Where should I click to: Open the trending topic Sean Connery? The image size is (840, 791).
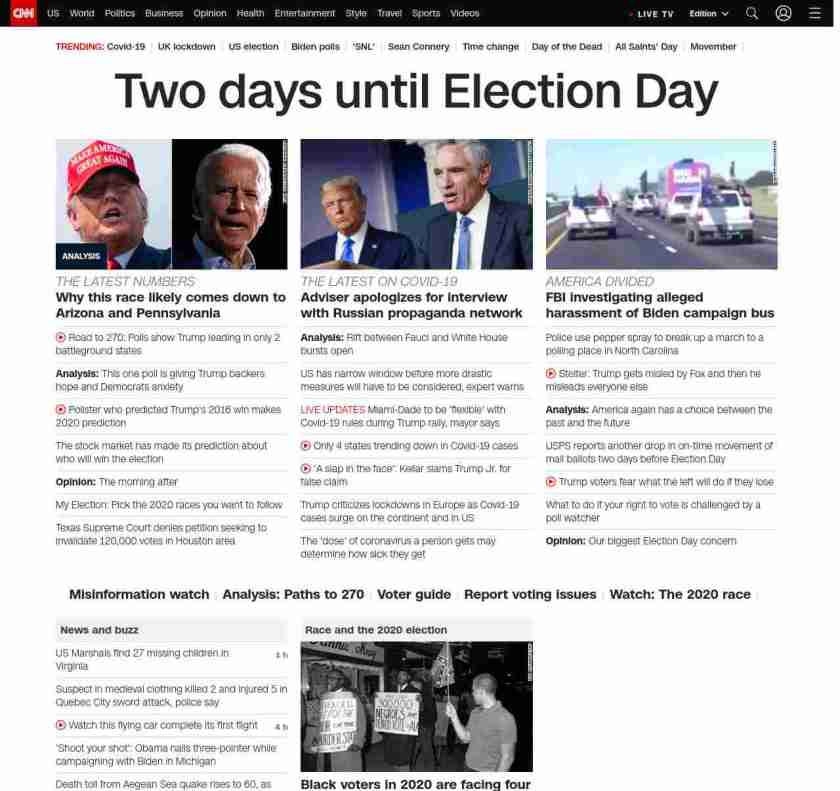(x=419, y=47)
